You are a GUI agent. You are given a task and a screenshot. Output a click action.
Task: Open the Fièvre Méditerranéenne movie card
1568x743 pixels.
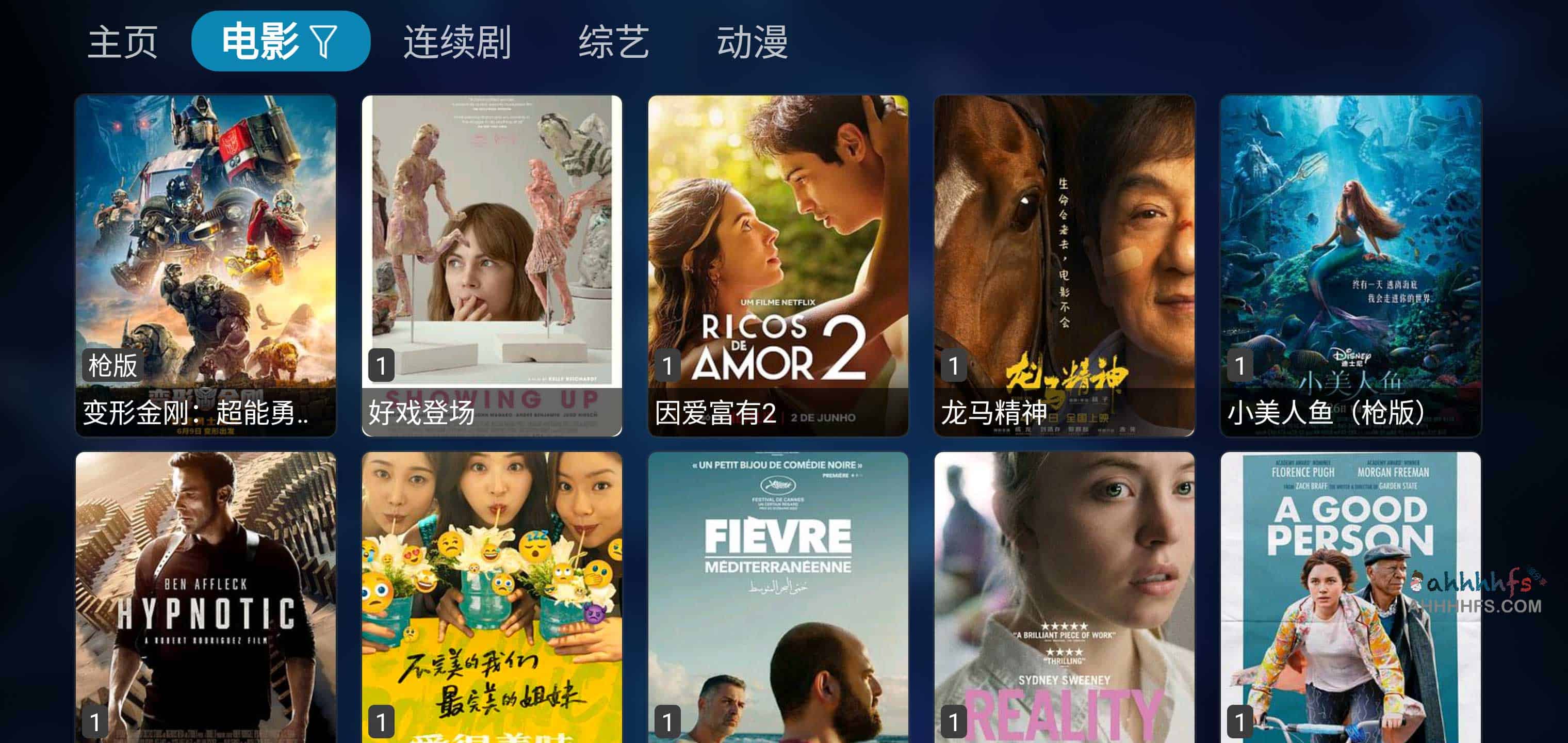[778, 597]
